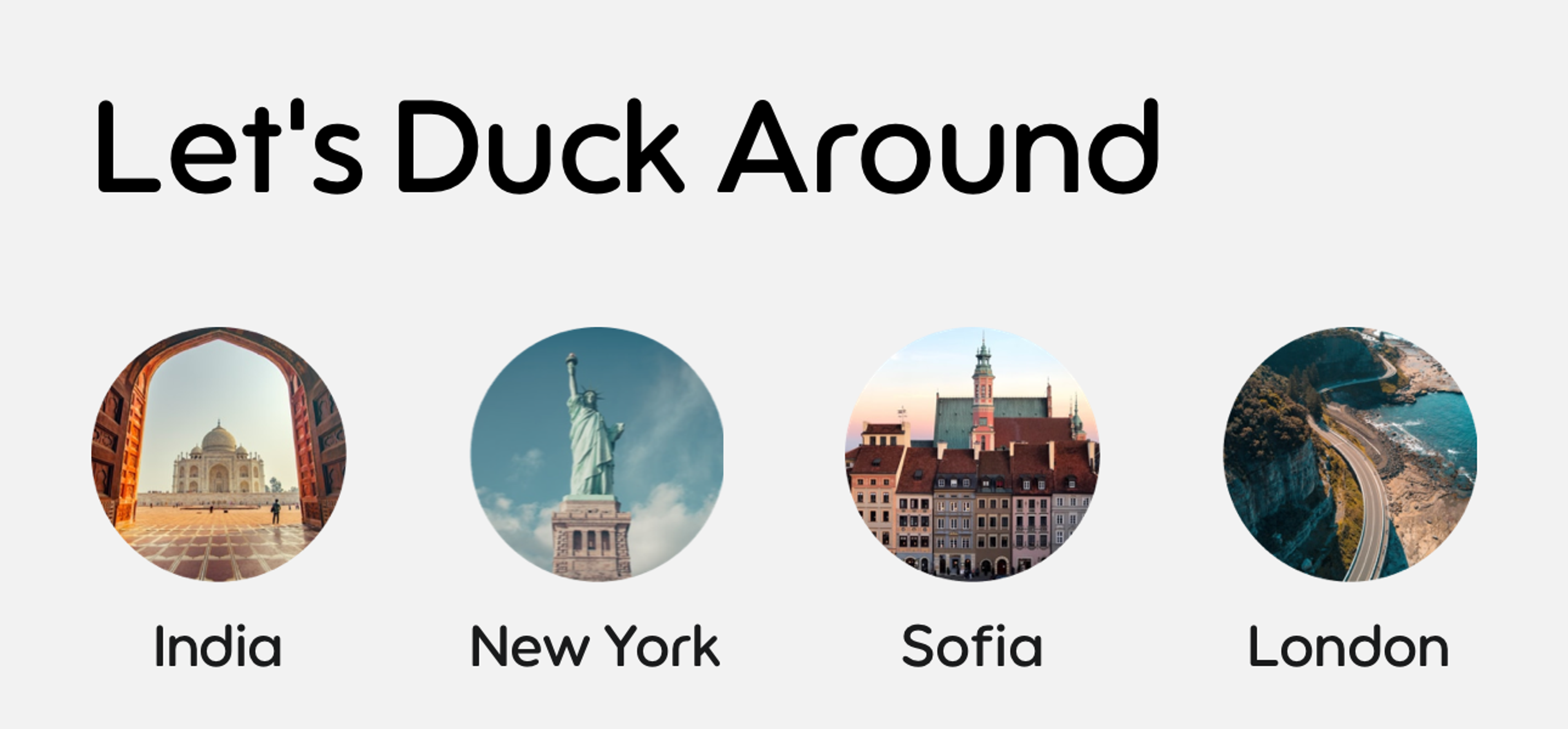Select the New York destination
Image resolution: width=1568 pixels, height=729 pixels.
(x=597, y=454)
